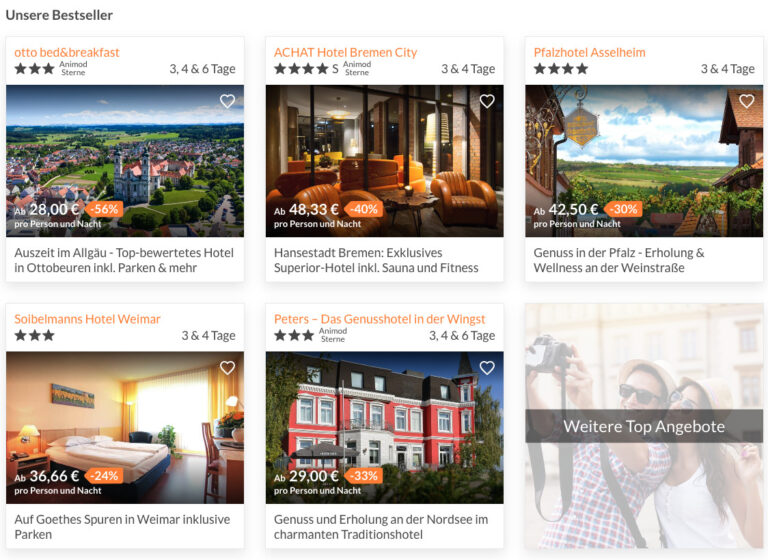Open the Soibelmanns Hotel Weimar link
The width and height of the screenshot is (768, 560).
pos(87,319)
